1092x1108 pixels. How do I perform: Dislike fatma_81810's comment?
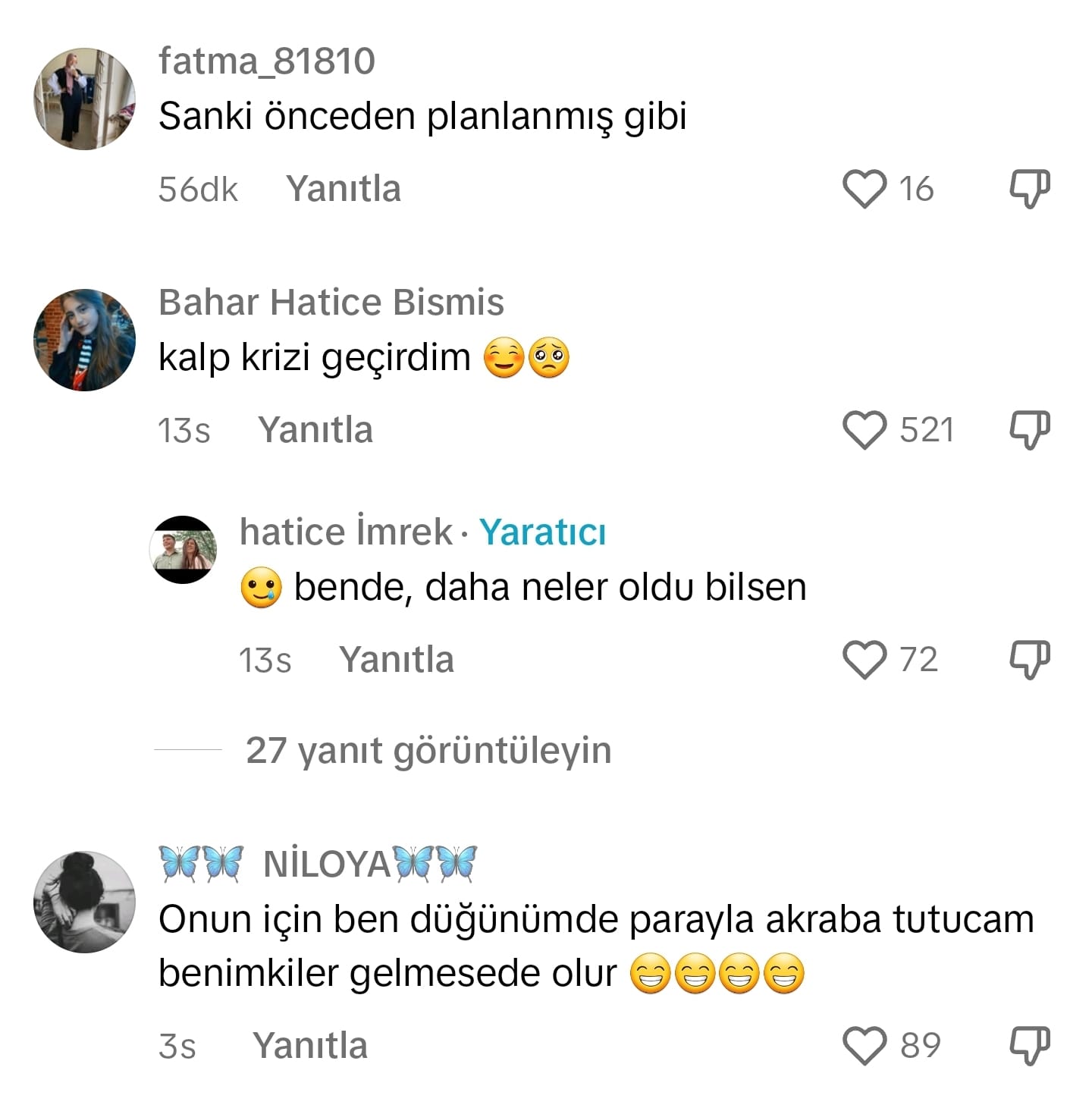click(1028, 188)
